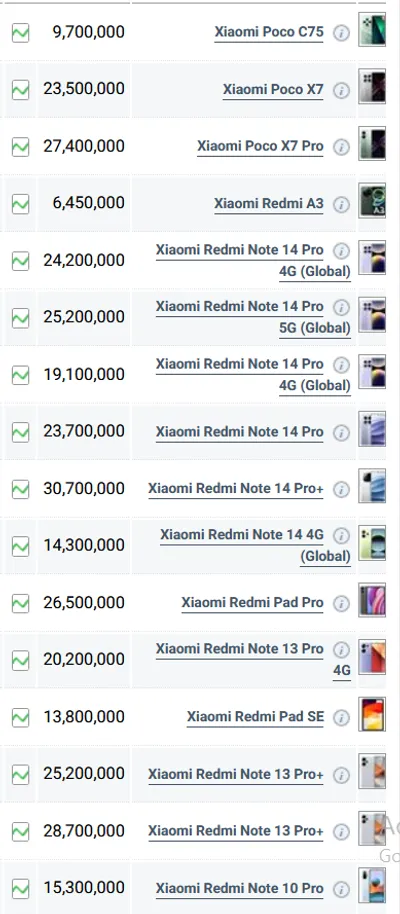Viewport: 400px width, 914px height.
Task: View price chart for Xiaomi Redmi Pad SE
Action: [20, 718]
